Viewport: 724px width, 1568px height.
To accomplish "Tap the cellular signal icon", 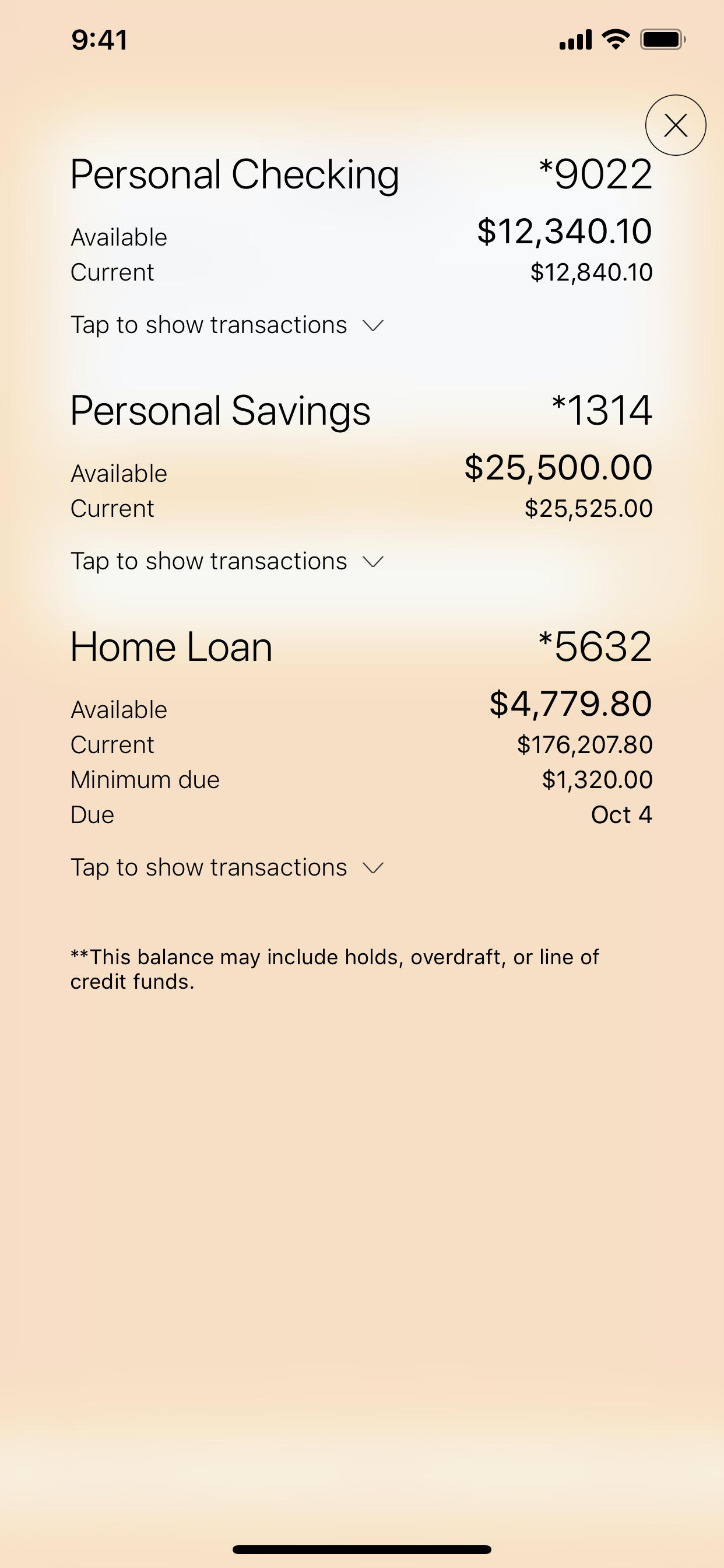I will [x=575, y=39].
